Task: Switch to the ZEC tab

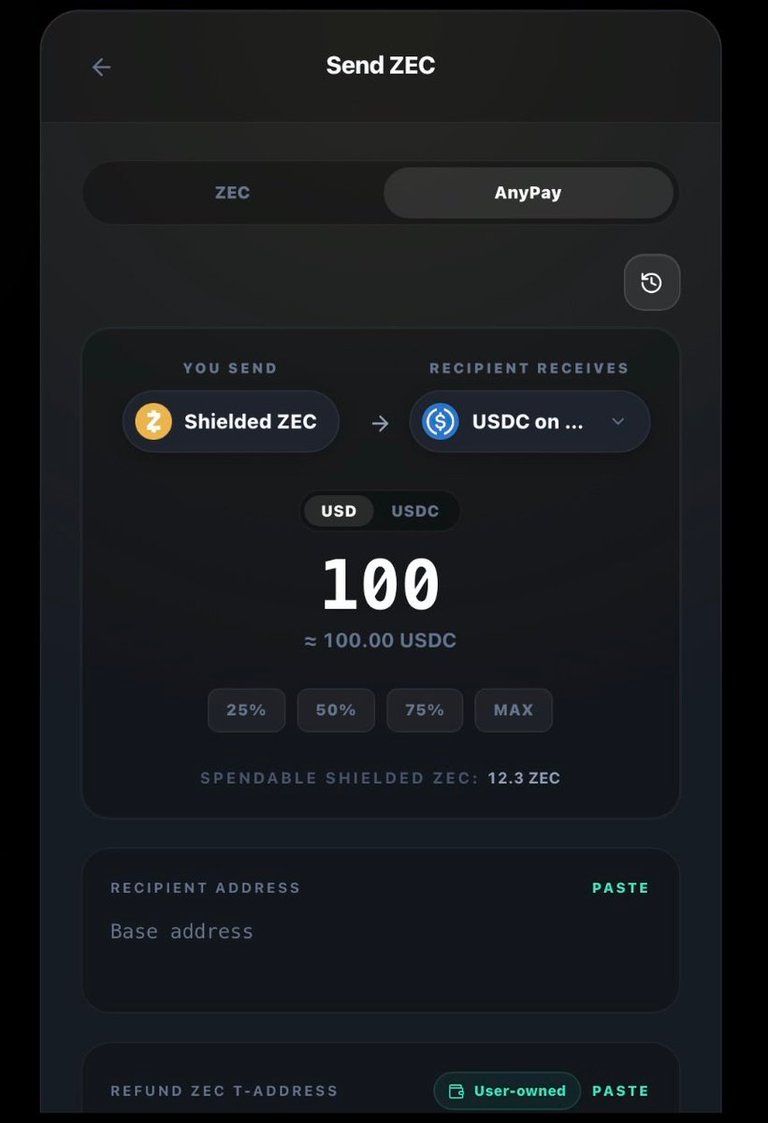Action: pyautogui.click(x=233, y=193)
